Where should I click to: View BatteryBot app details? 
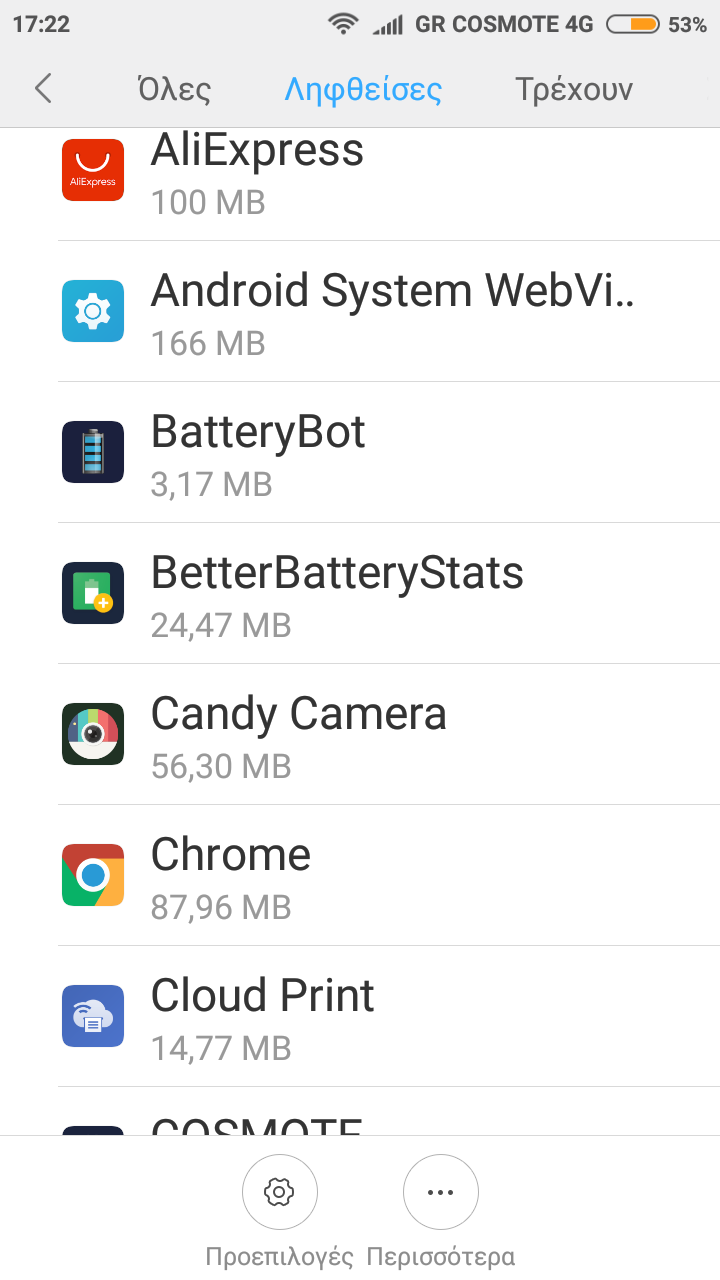360,453
